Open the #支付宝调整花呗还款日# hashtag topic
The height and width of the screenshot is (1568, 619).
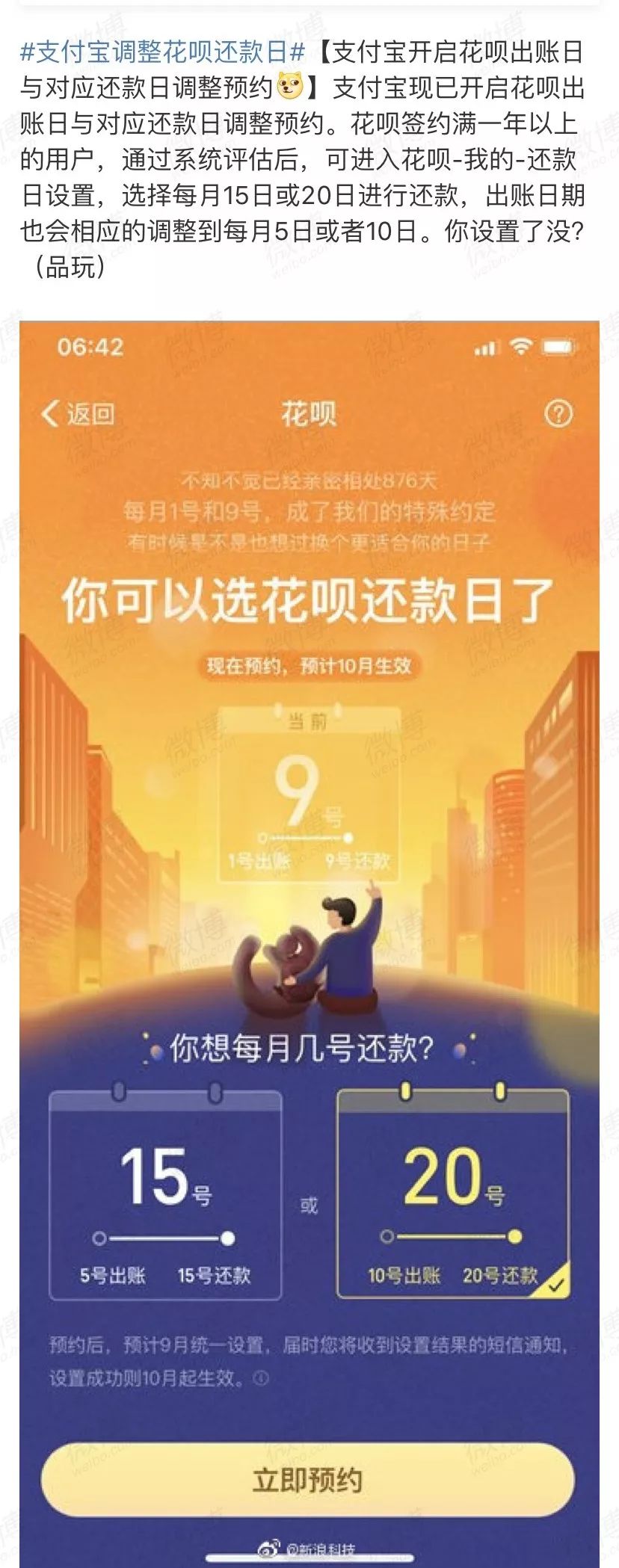pos(162,52)
